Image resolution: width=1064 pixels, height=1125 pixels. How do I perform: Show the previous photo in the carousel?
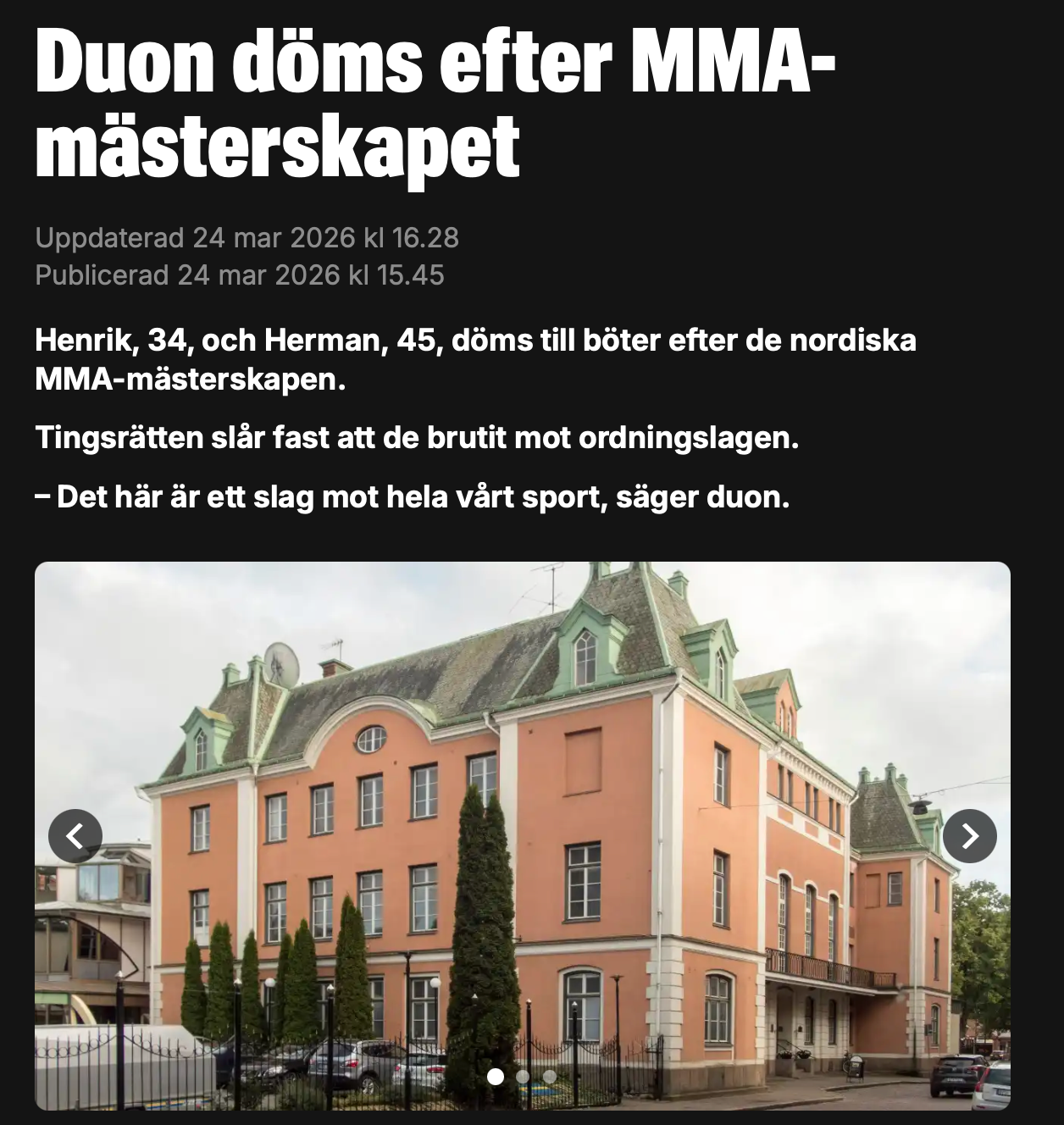pos(75,836)
